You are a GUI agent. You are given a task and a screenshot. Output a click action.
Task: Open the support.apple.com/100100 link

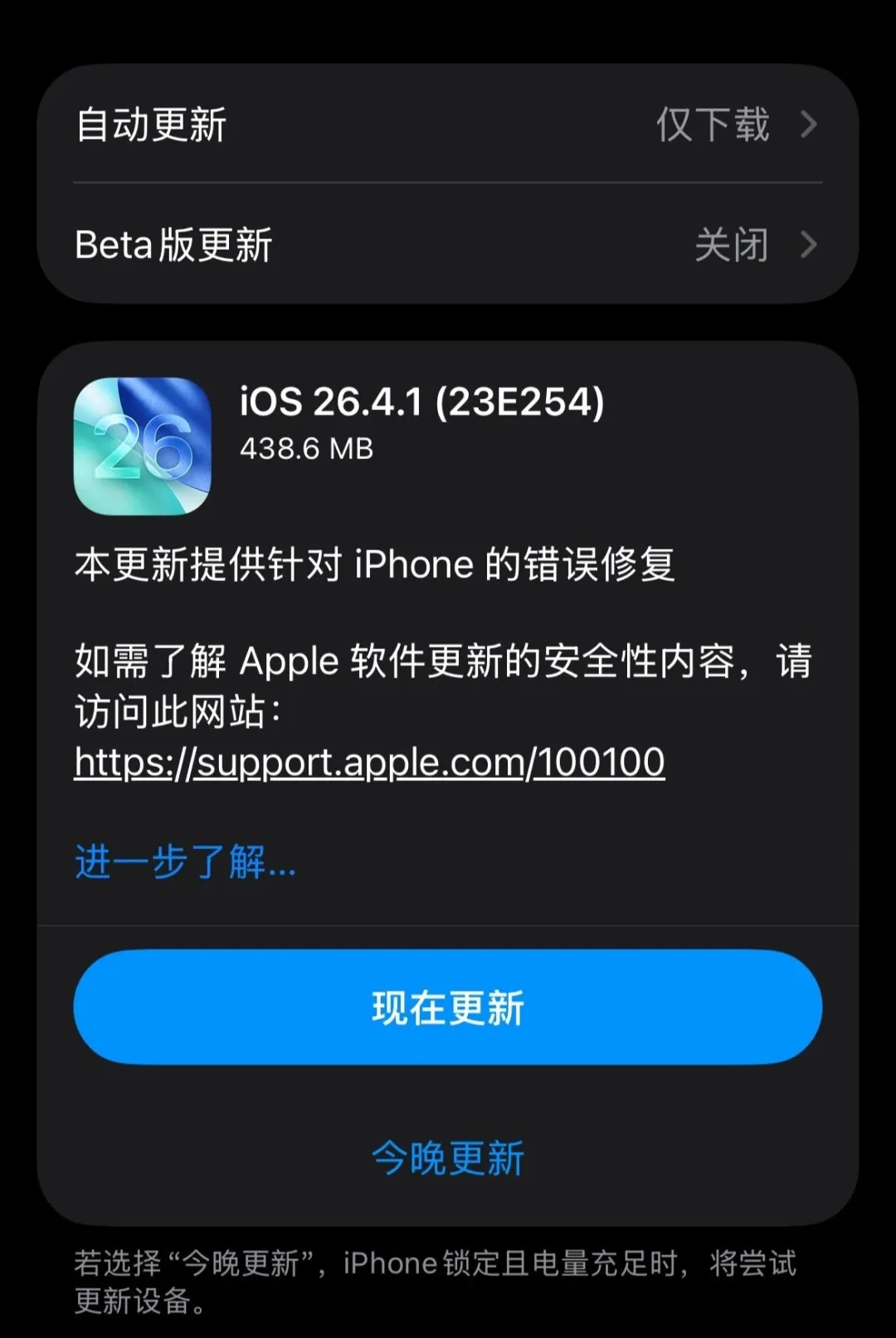[369, 762]
